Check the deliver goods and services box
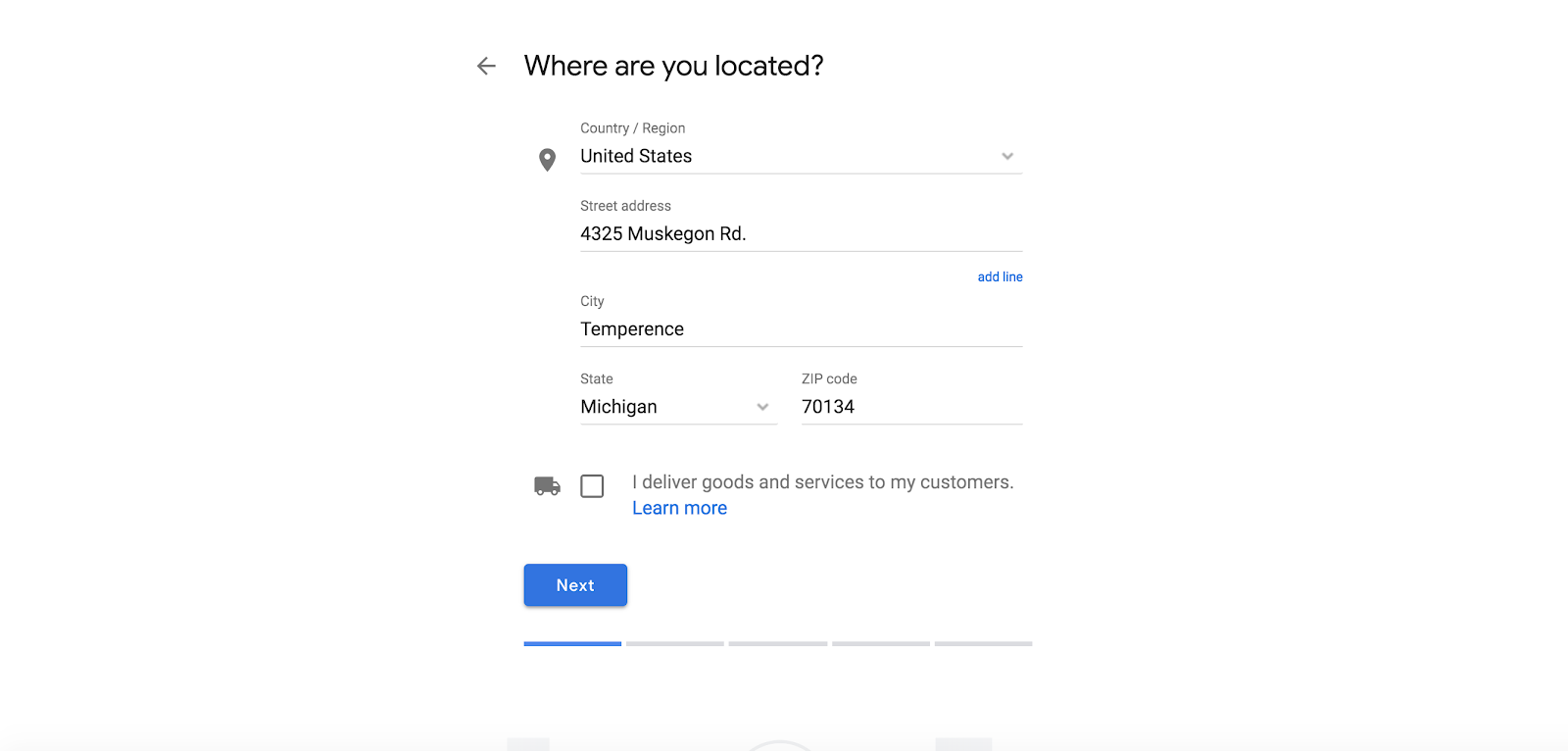This screenshot has width=1568, height=751. click(x=592, y=486)
